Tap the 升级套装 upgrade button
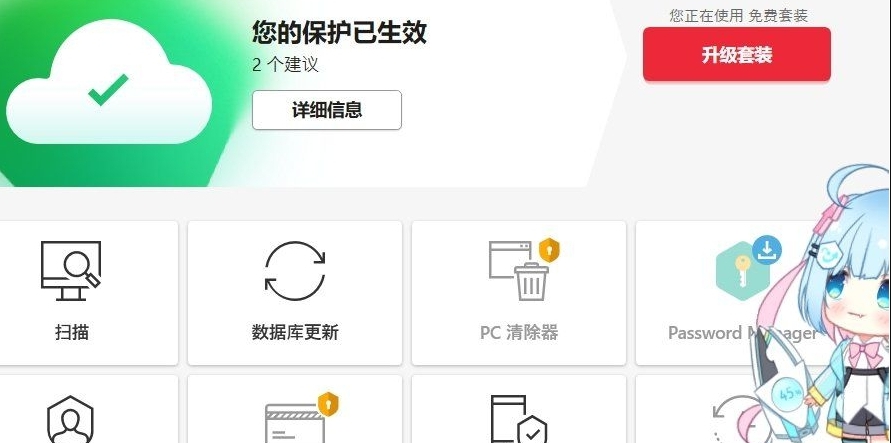Image resolution: width=891 pixels, height=443 pixels. 736,55
